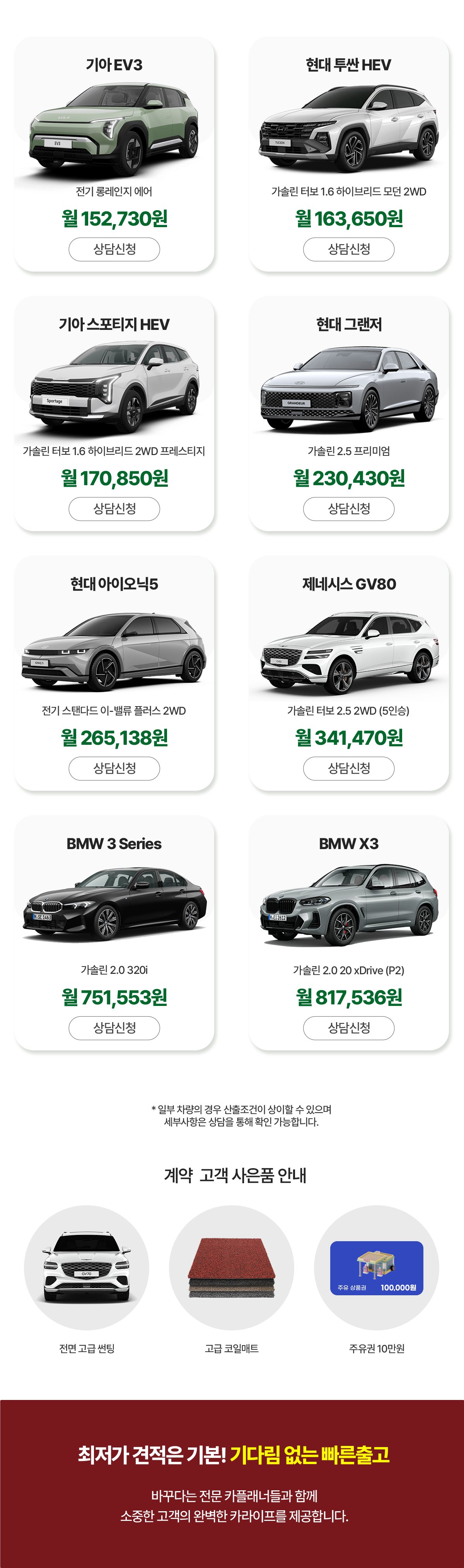Screen dimensions: 464x1568
Task: Tap 상담신청 under 제네시스 GV80
Action: point(348,768)
